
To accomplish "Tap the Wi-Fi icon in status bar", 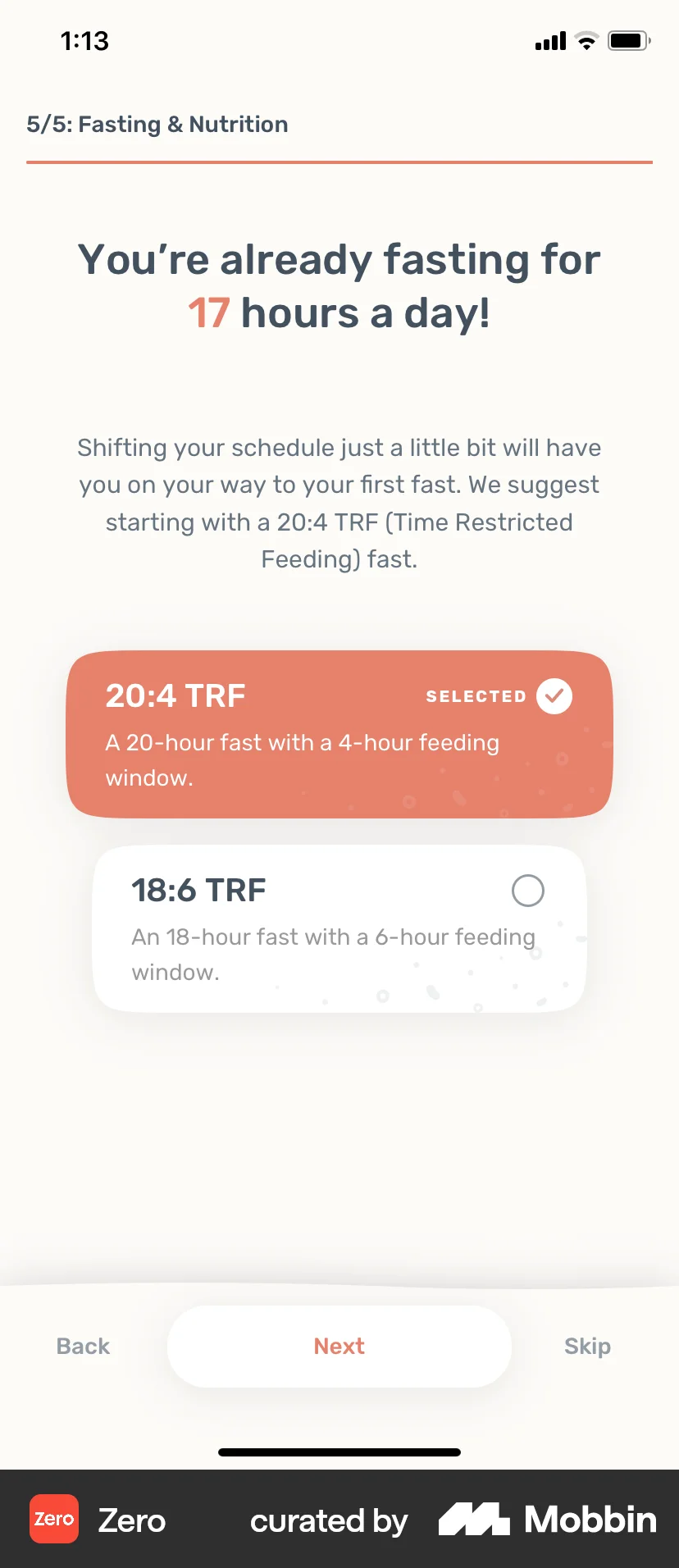I will tap(586, 40).
